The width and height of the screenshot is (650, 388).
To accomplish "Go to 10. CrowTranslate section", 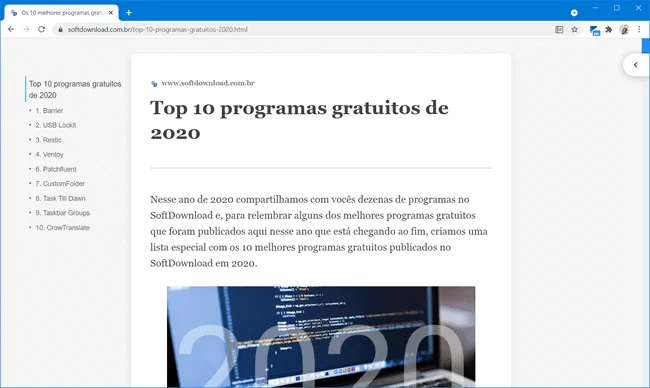I will 63,228.
